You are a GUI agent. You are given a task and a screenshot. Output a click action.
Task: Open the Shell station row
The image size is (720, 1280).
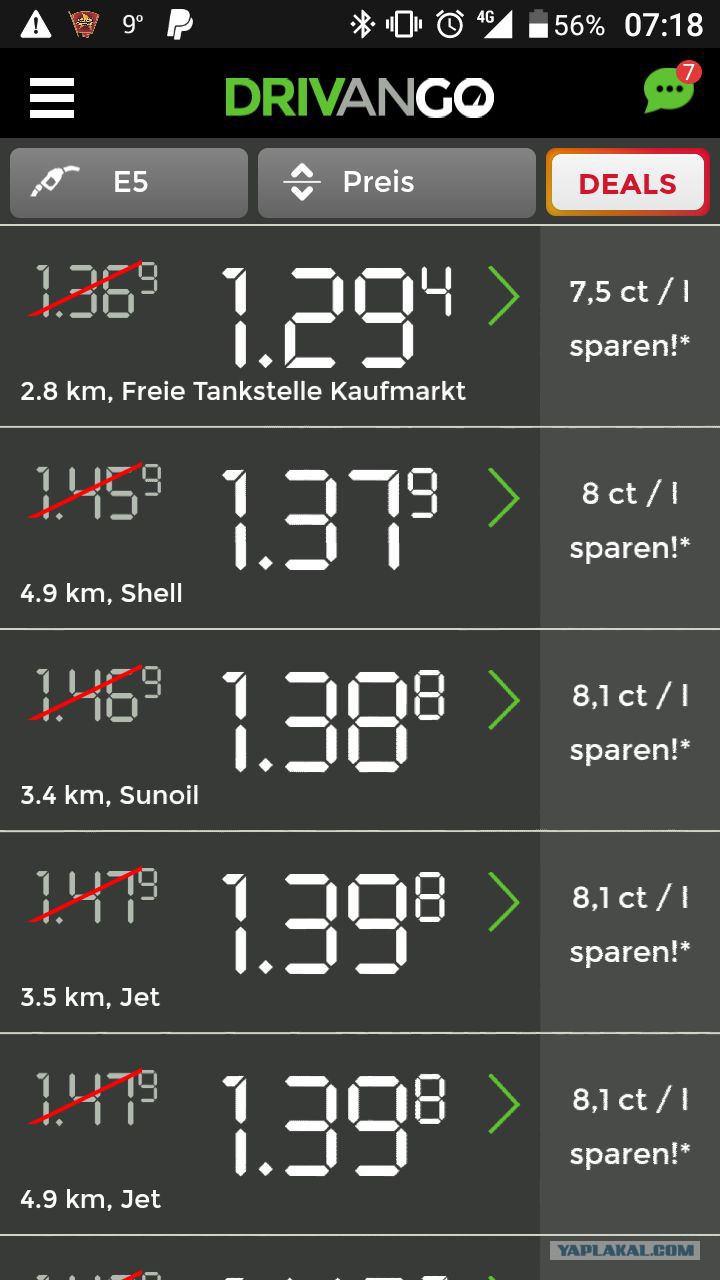coord(270,528)
